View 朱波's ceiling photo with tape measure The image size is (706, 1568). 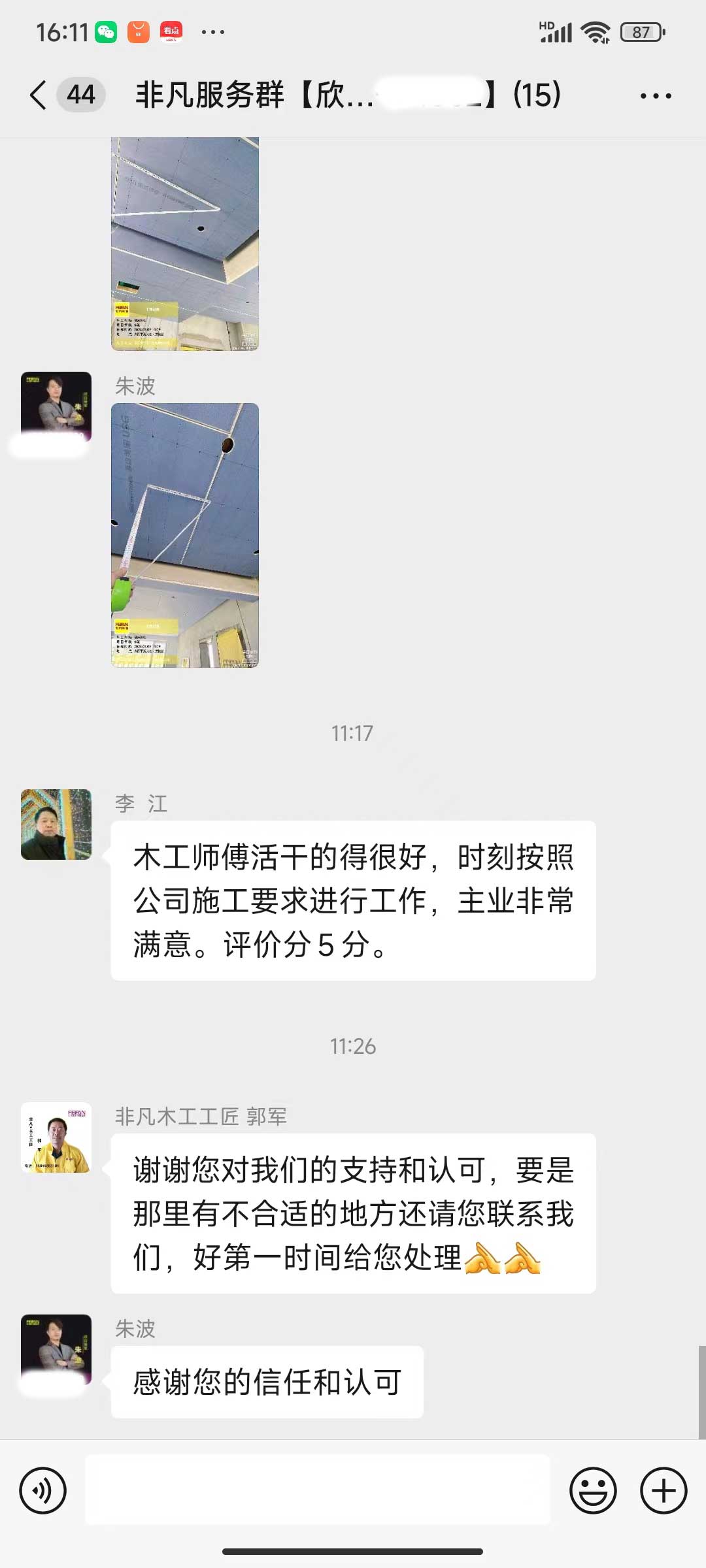pyautogui.click(x=185, y=535)
